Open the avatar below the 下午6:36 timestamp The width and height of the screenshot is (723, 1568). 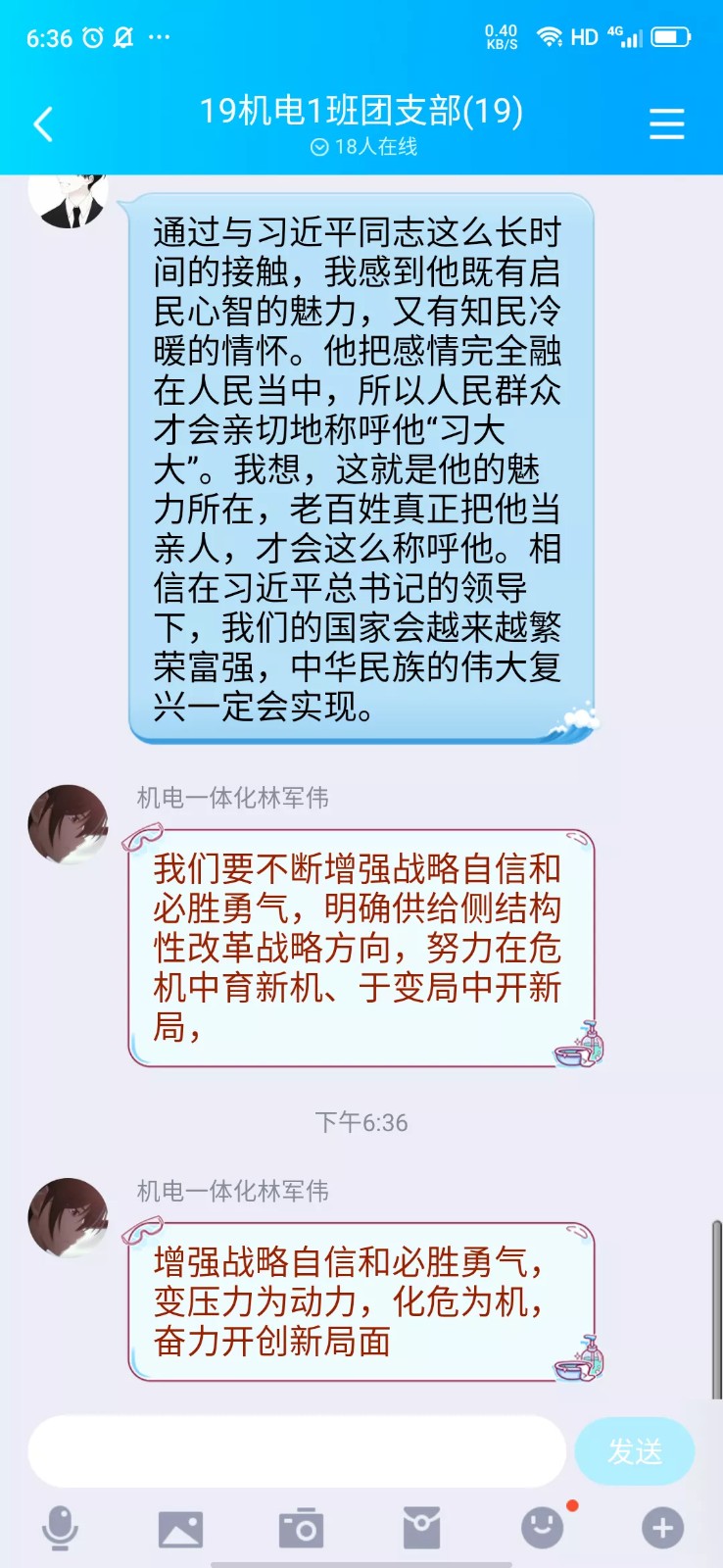tap(69, 1217)
